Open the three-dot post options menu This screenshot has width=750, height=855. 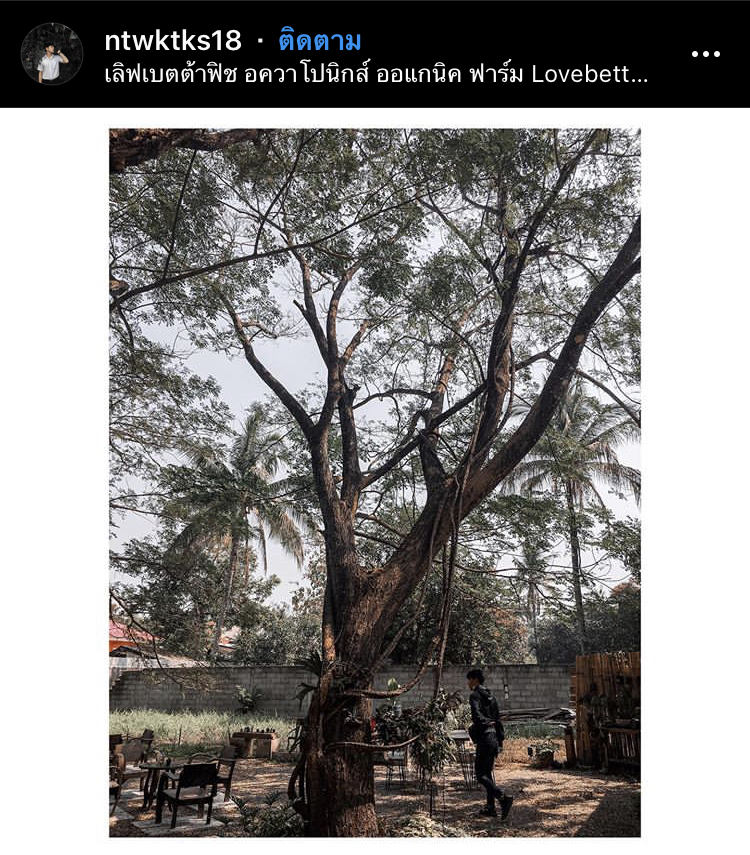pyautogui.click(x=705, y=54)
